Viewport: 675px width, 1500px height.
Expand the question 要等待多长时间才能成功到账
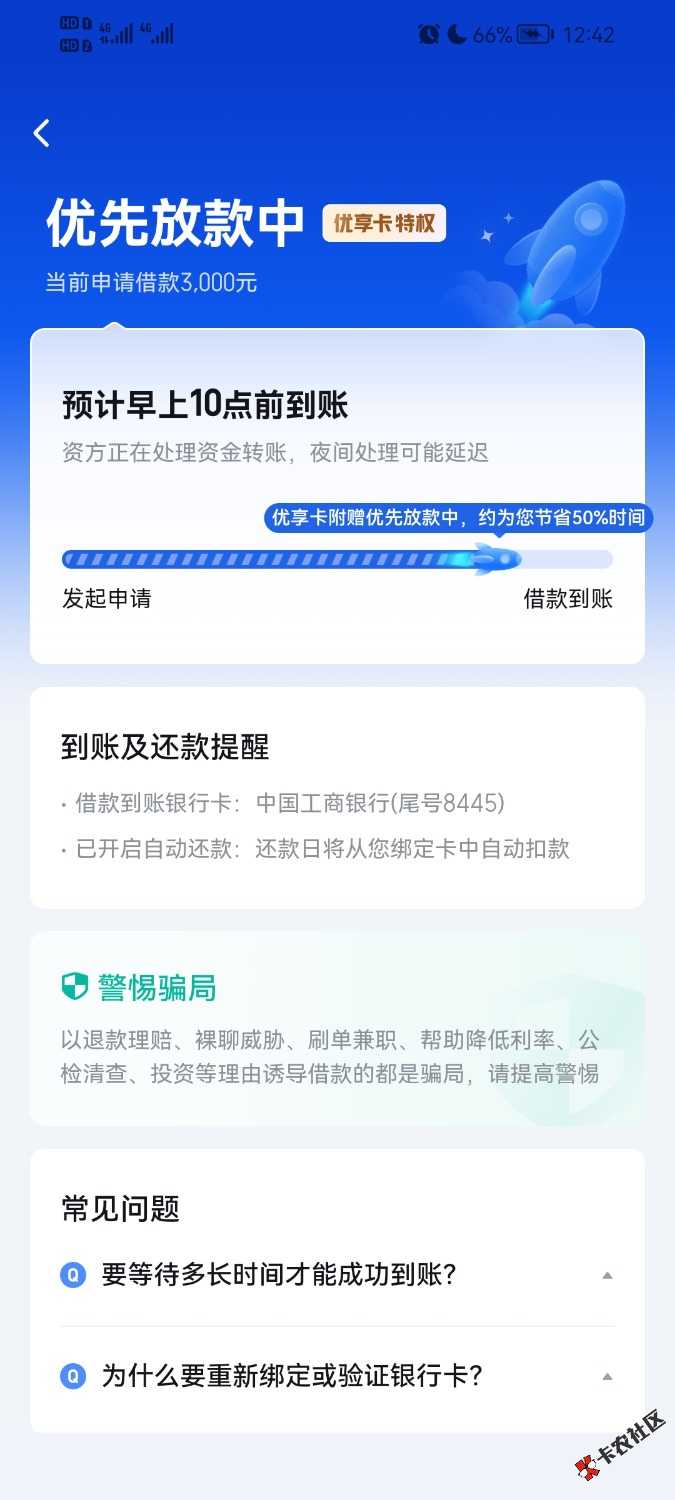337,1275
